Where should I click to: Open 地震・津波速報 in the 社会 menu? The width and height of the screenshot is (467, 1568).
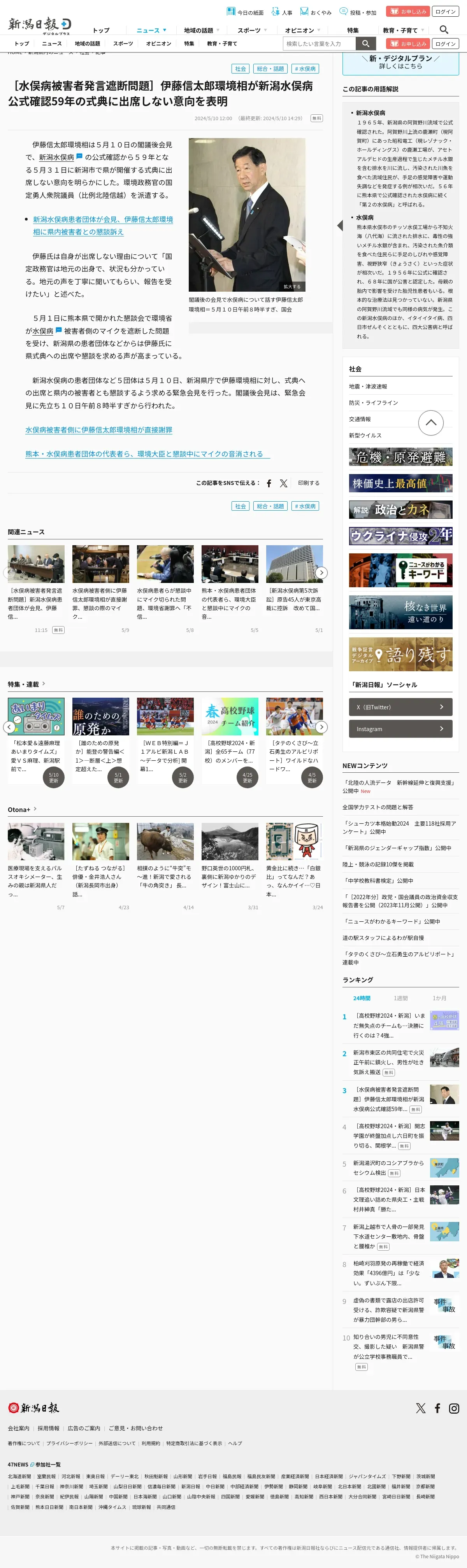pyautogui.click(x=368, y=387)
